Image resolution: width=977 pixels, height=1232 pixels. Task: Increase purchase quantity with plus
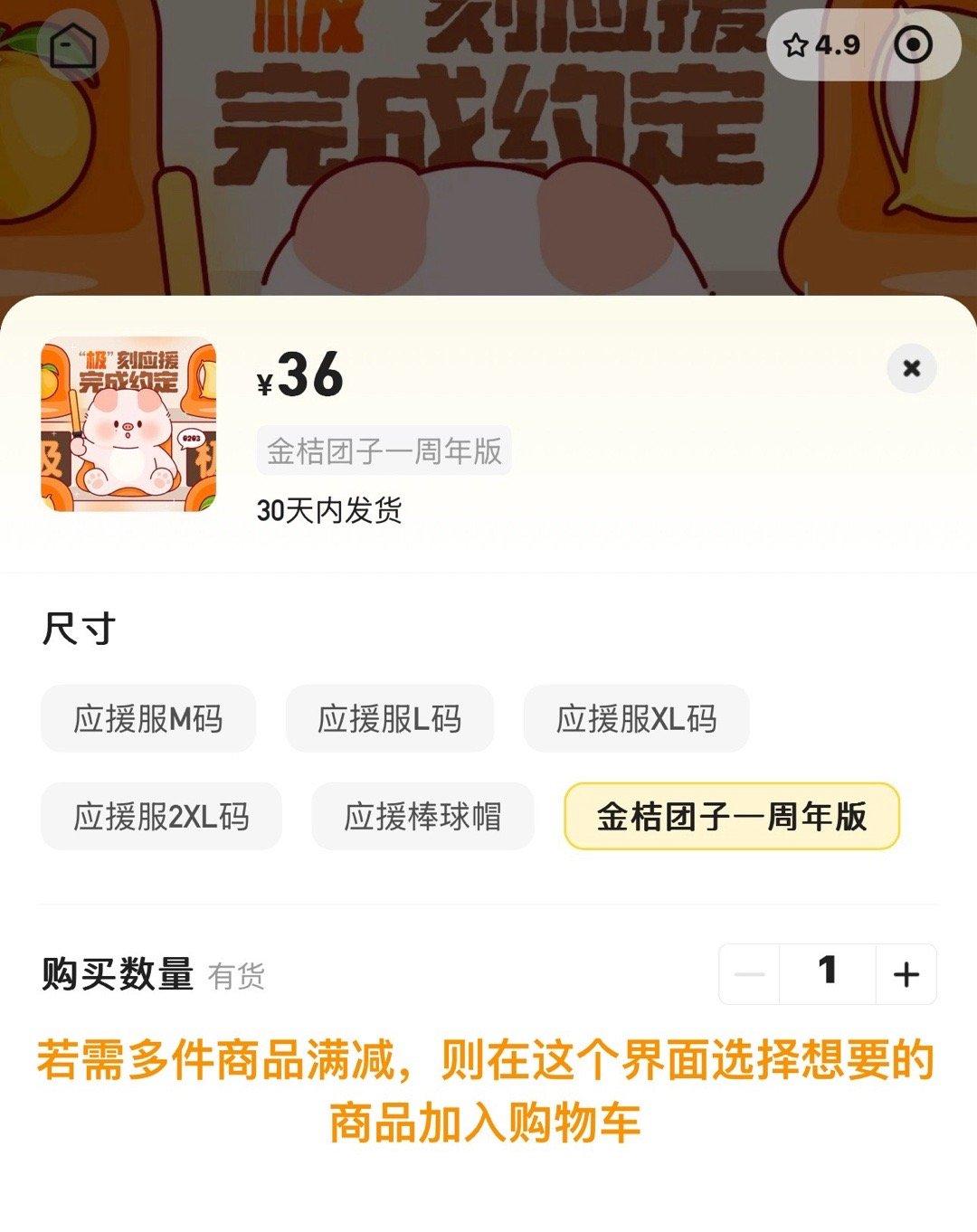click(x=906, y=974)
